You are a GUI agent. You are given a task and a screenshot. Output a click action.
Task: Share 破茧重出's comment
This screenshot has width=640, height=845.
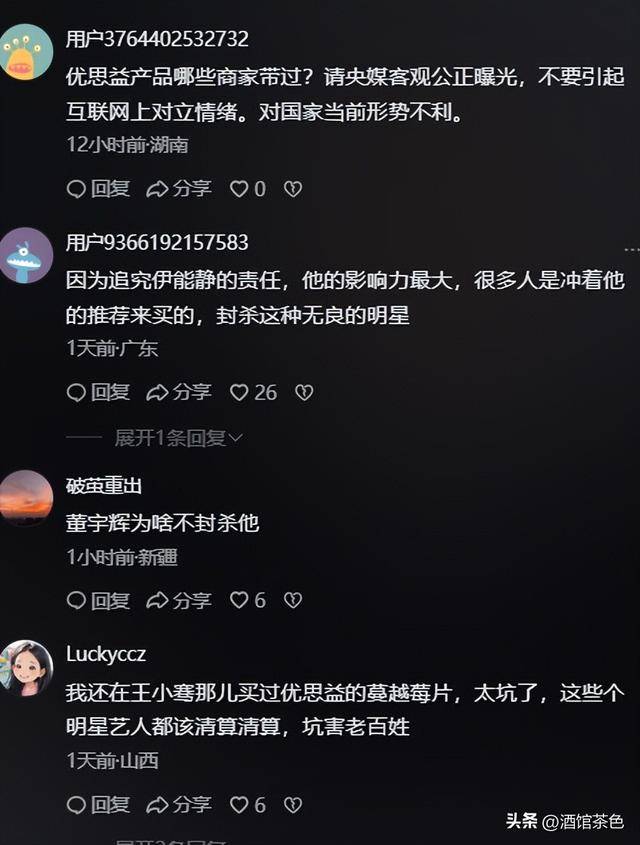(179, 600)
